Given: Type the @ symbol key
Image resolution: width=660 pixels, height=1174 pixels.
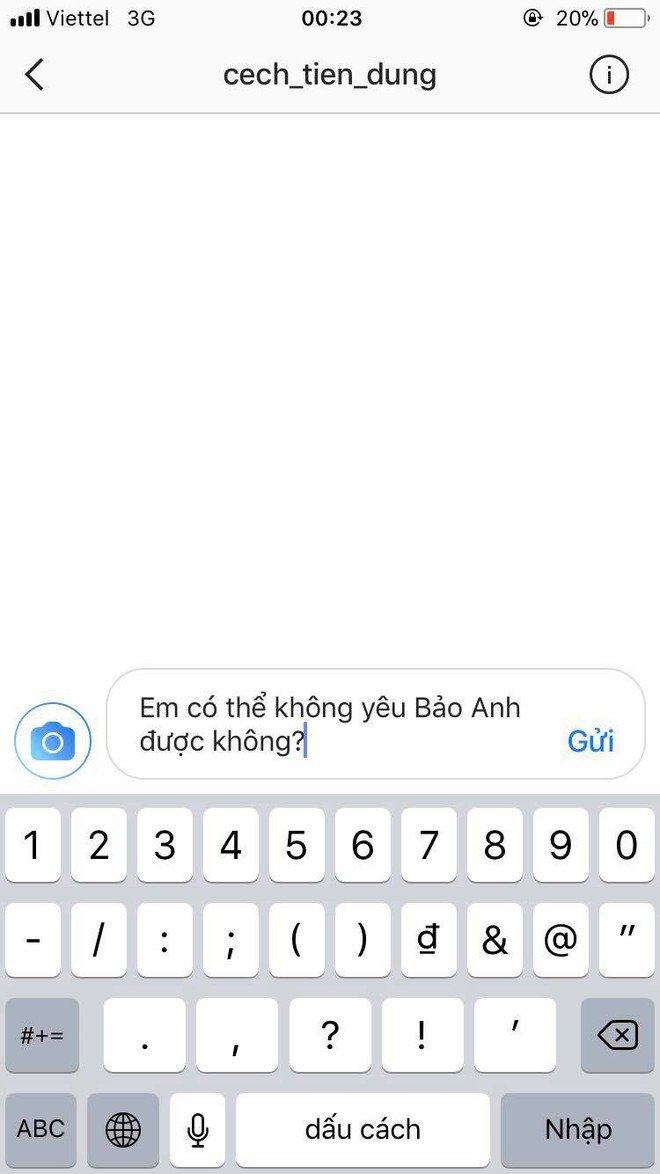Looking at the screenshot, I should pyautogui.click(x=560, y=940).
